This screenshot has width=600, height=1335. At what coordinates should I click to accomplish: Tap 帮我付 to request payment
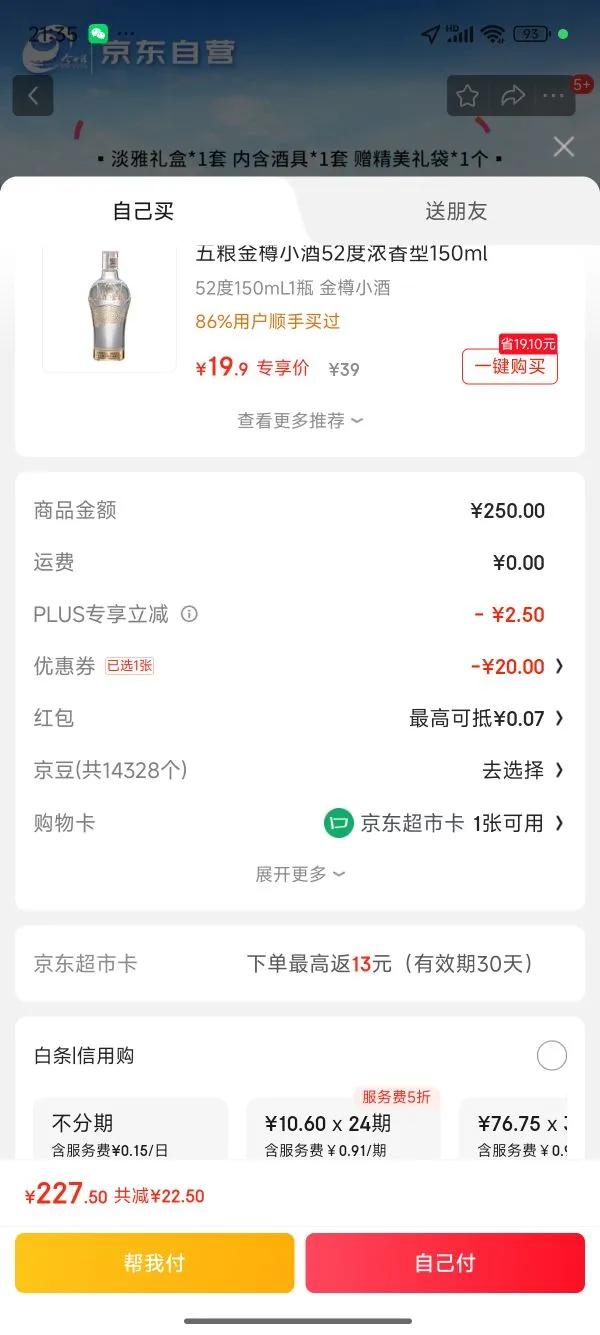pos(154,1263)
